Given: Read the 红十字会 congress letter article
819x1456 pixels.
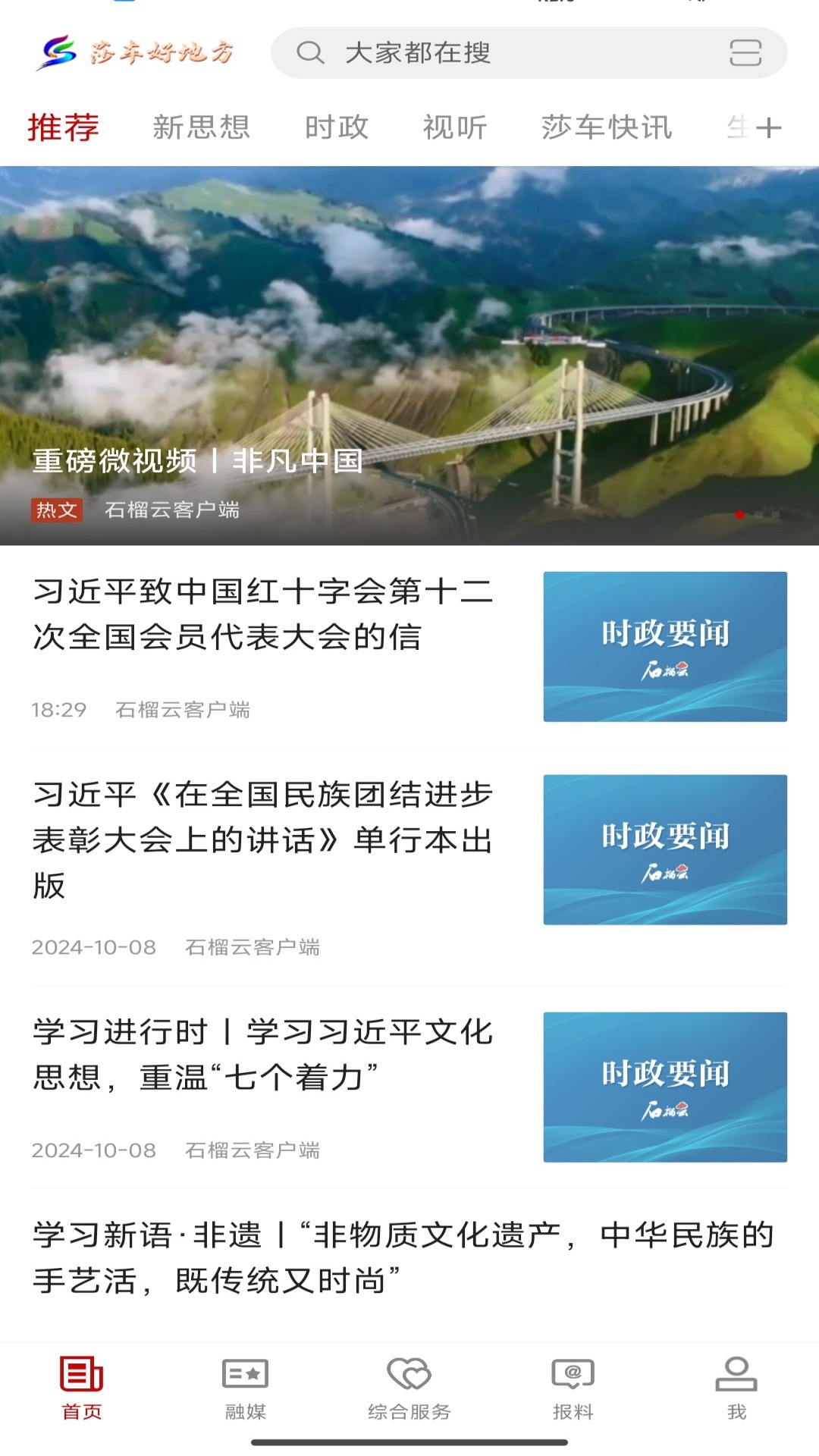Looking at the screenshot, I should click(x=265, y=618).
